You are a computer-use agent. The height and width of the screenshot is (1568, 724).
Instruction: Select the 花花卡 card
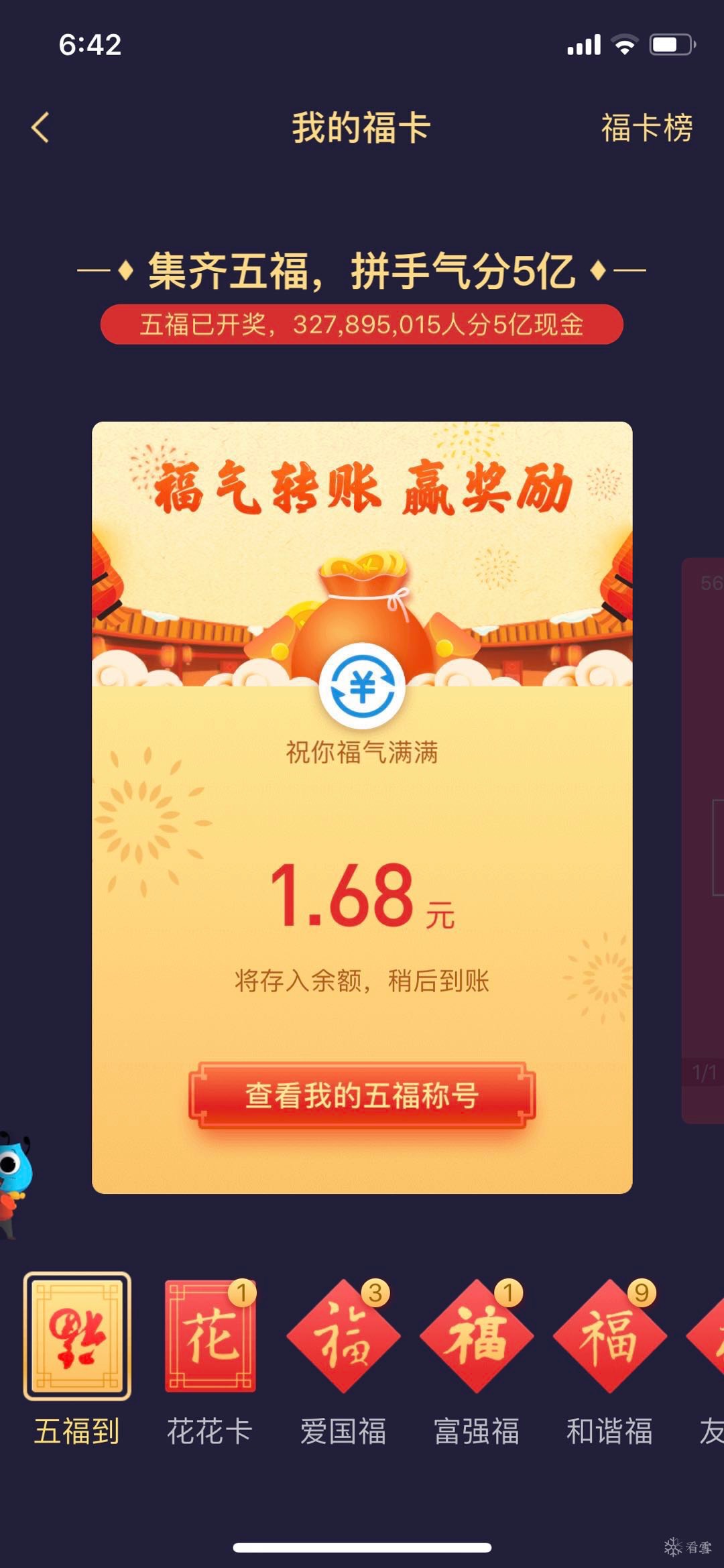(x=210, y=1337)
